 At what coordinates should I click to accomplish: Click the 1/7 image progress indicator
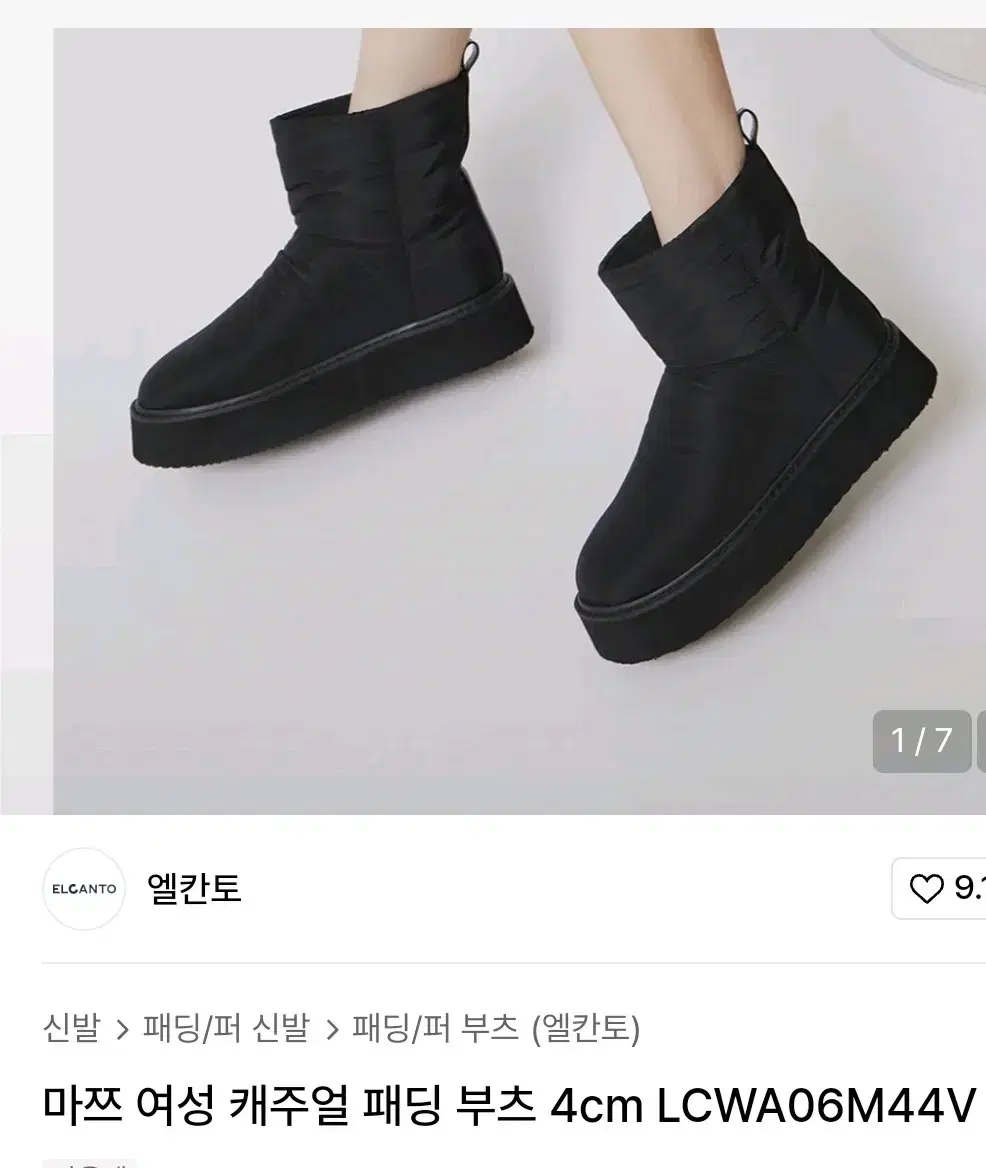tap(923, 743)
